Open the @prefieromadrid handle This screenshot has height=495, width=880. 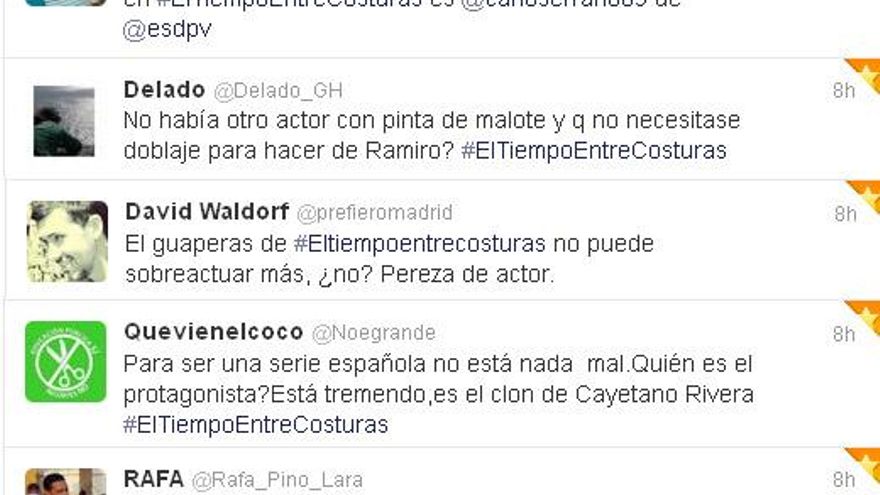375,213
